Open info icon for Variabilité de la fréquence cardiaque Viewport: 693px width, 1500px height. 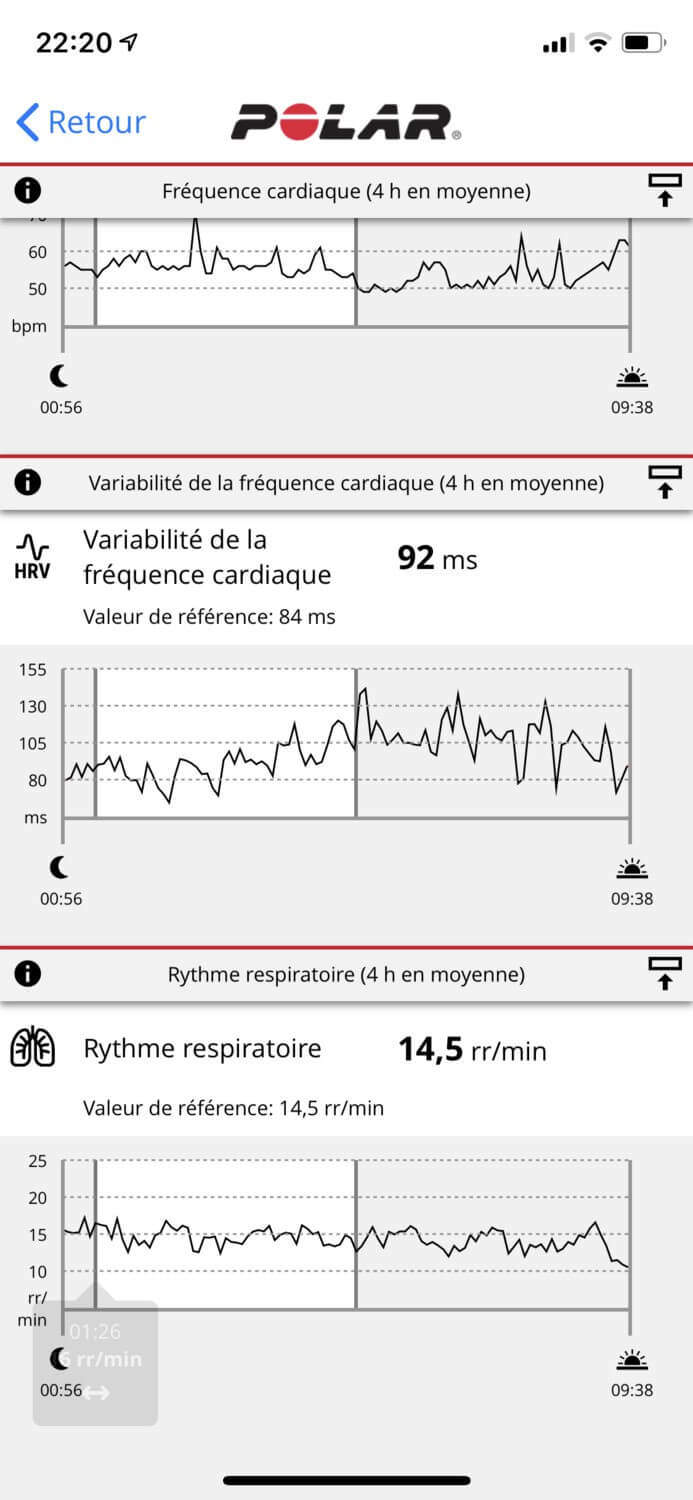pos(28,483)
